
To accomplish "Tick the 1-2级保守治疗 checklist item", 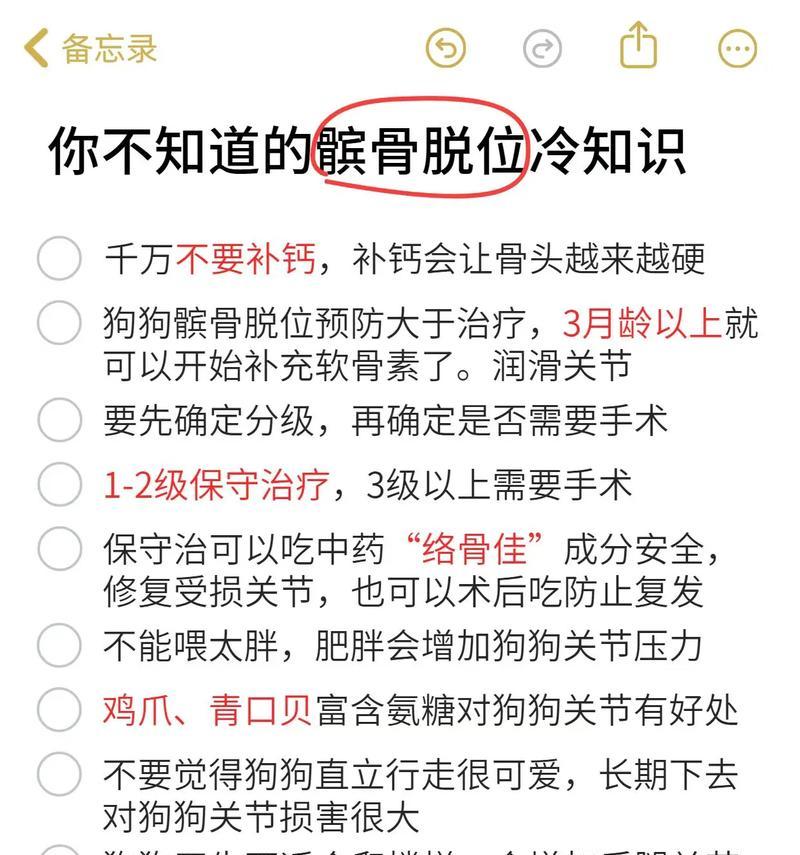I will point(59,485).
